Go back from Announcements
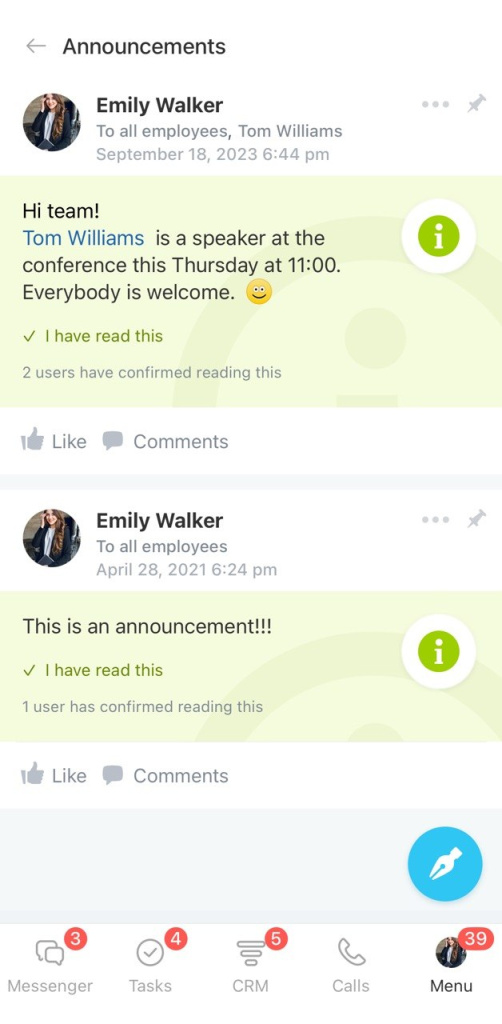502x1024 pixels. 36,46
